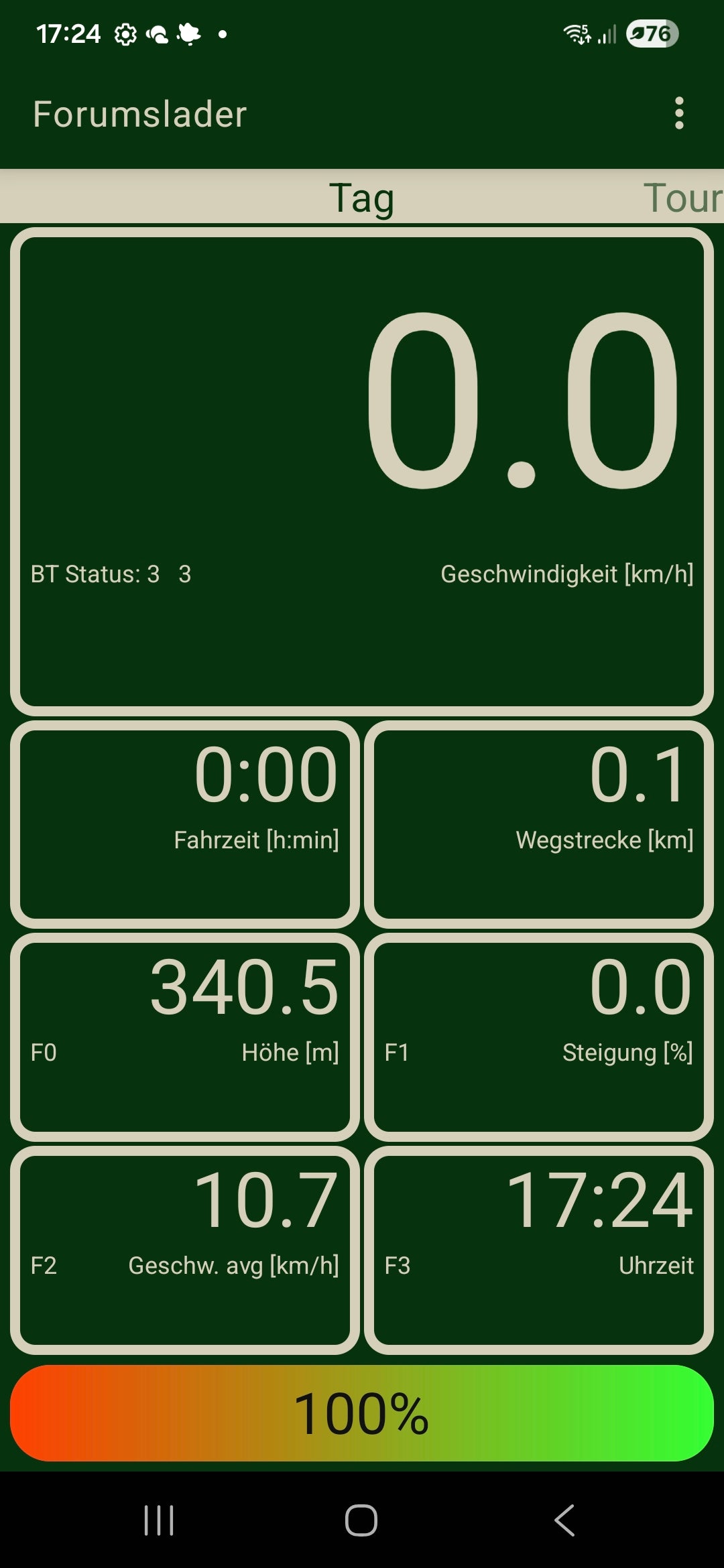The width and height of the screenshot is (724, 1568).
Task: Tap the Wi-Fi status icon
Action: pyautogui.click(x=577, y=35)
